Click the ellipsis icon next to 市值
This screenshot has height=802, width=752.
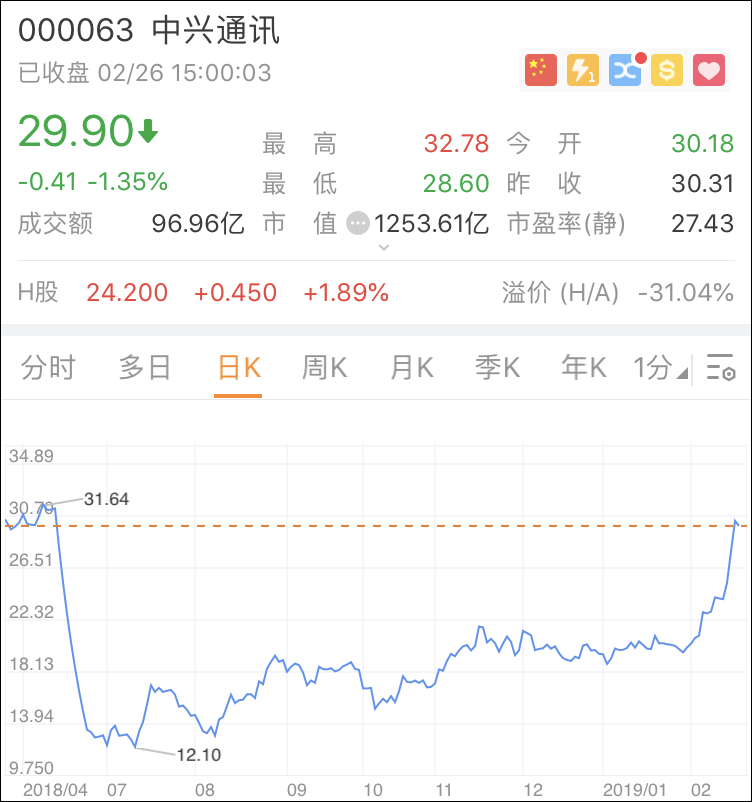tap(357, 224)
